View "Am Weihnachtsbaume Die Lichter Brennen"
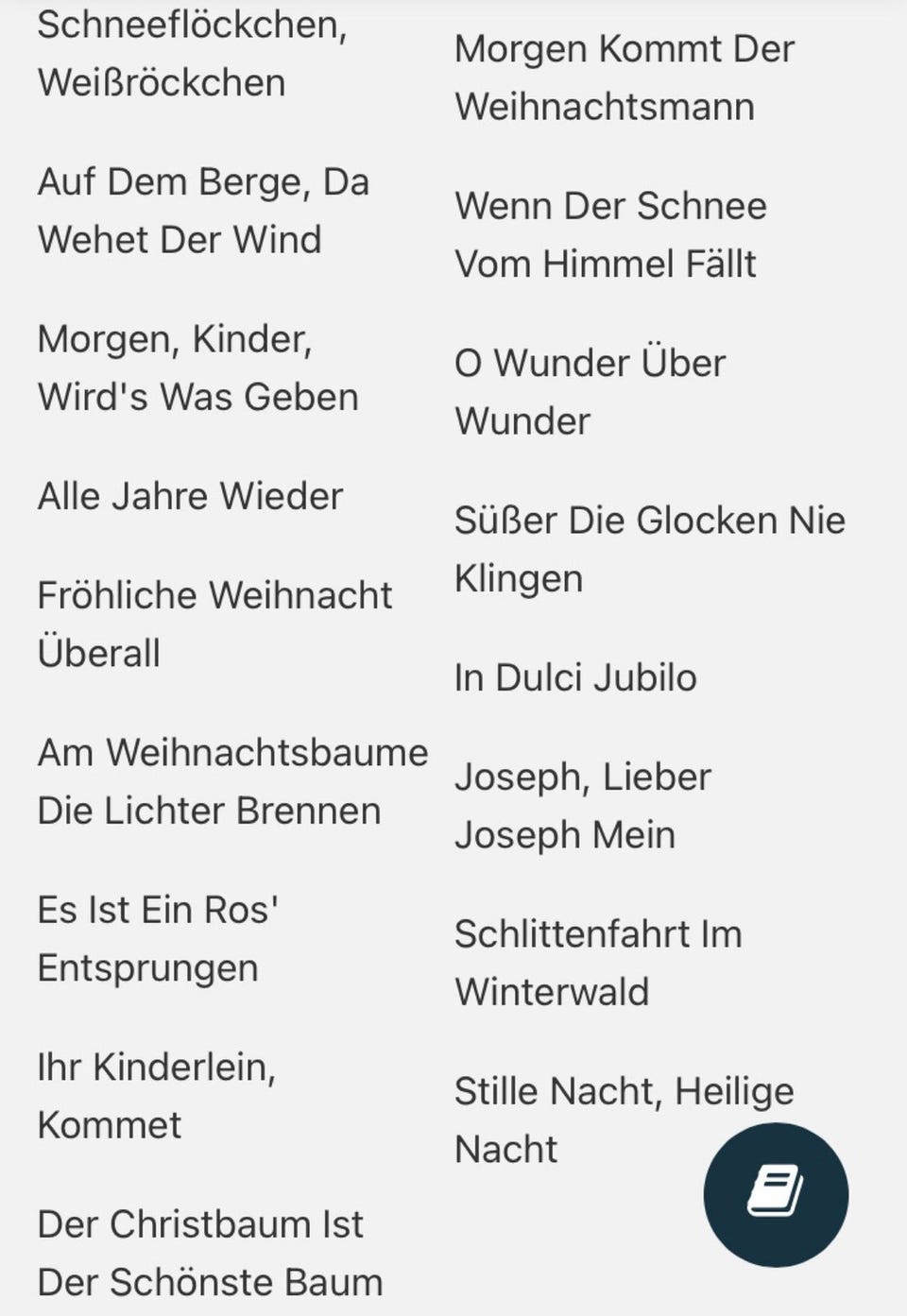Screen dimensions: 907x1316 click(231, 780)
